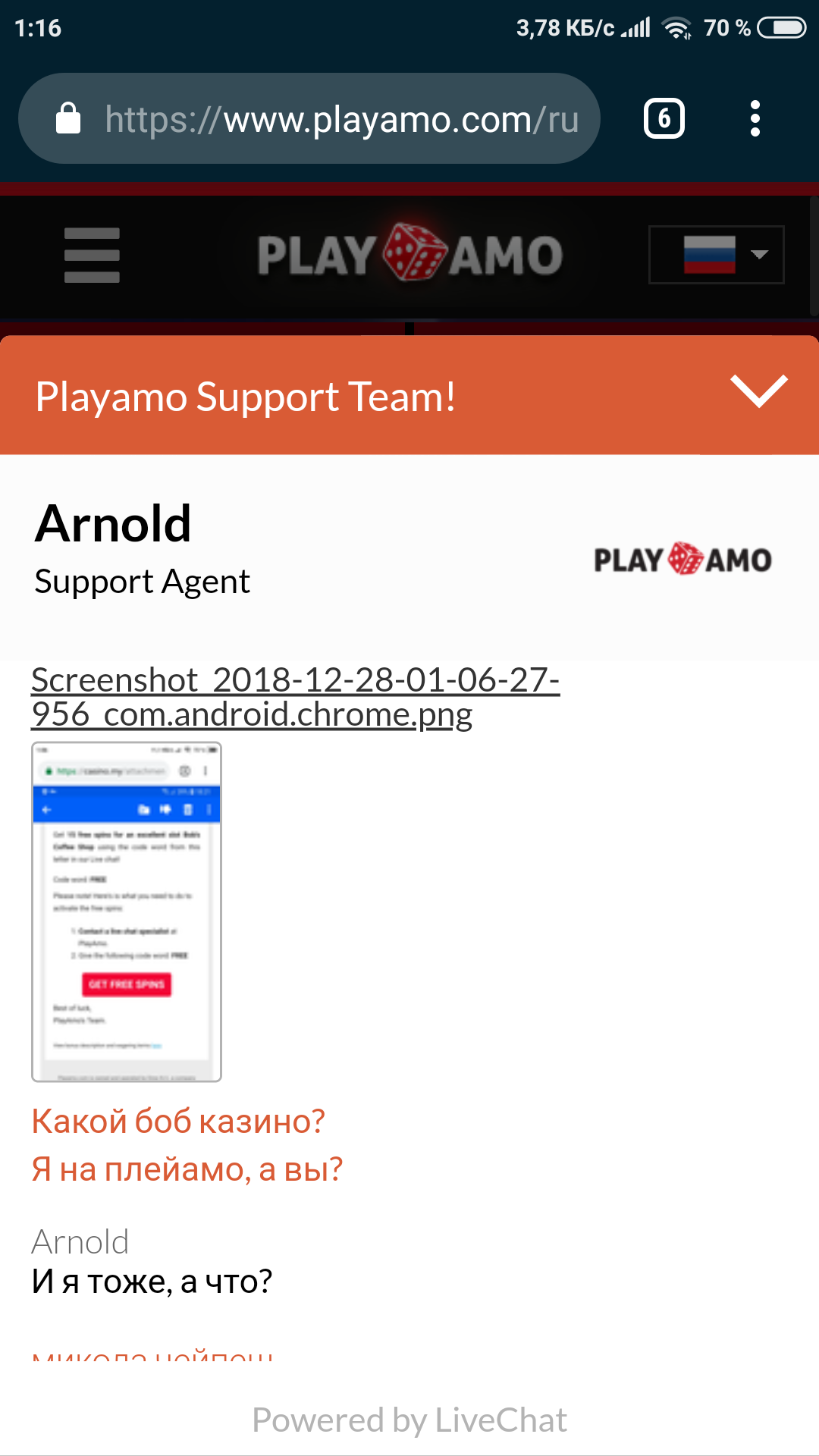This screenshot has height=1456, width=819.
Task: Open the browser tab switcher
Action: click(x=664, y=119)
